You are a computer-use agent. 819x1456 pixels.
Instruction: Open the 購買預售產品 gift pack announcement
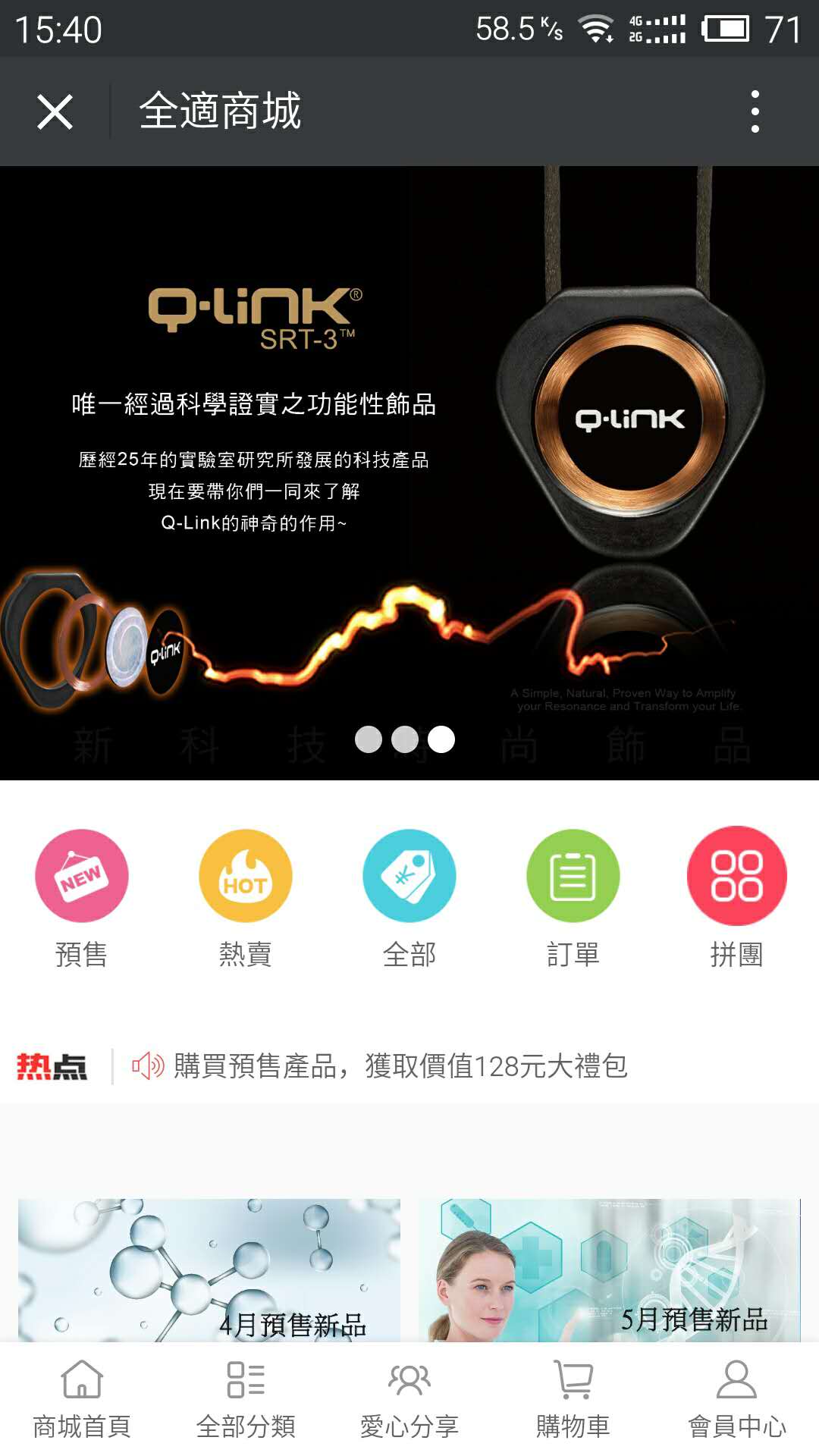[x=400, y=1066]
